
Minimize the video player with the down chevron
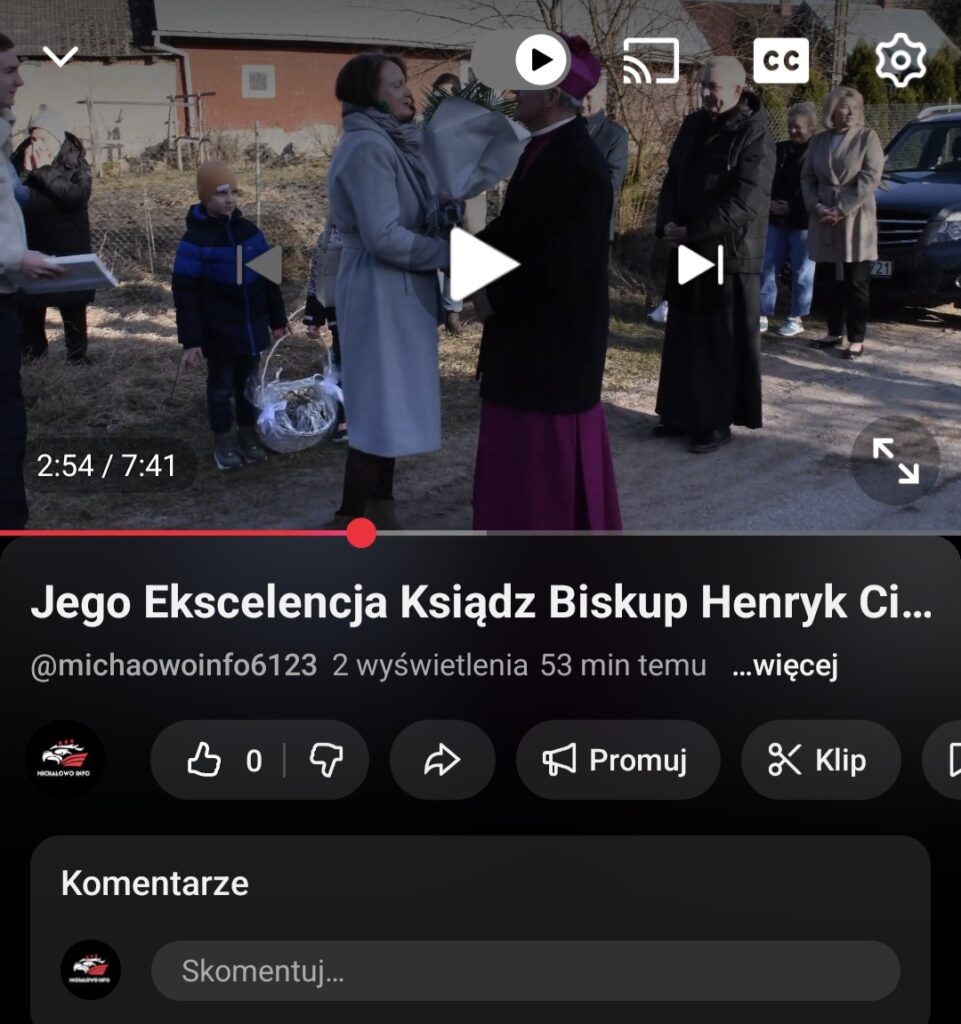tap(60, 57)
